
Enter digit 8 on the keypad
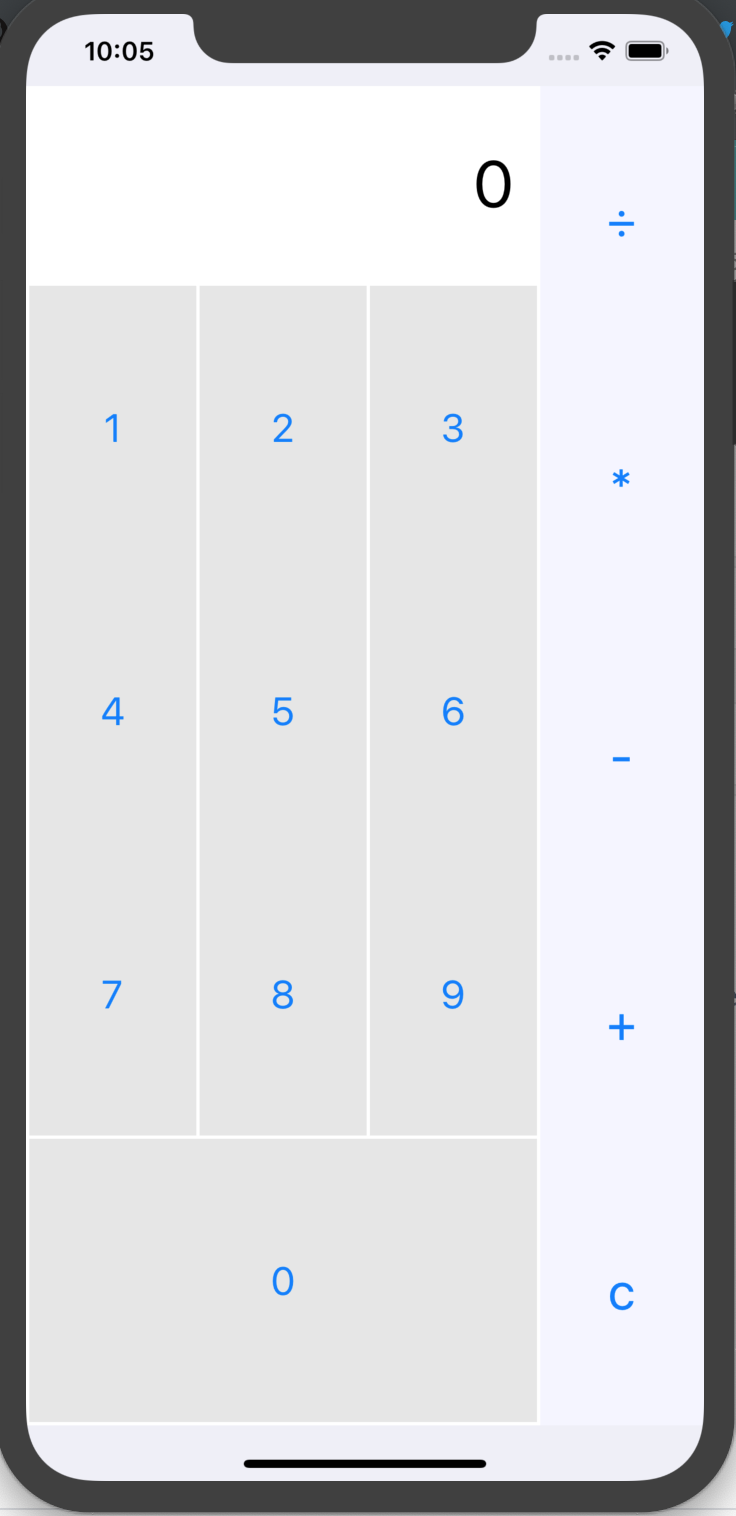click(283, 994)
